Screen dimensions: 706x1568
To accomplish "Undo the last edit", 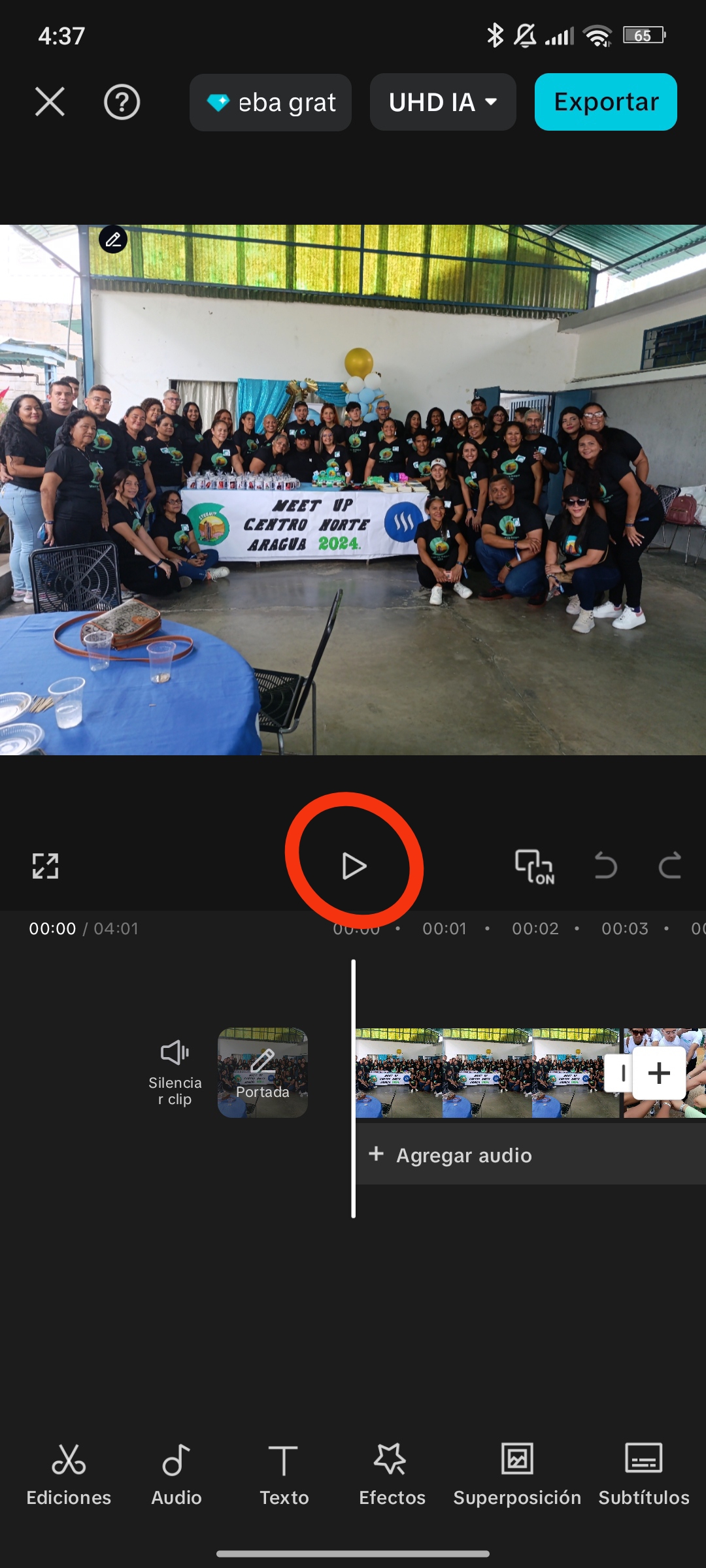I will click(x=605, y=866).
